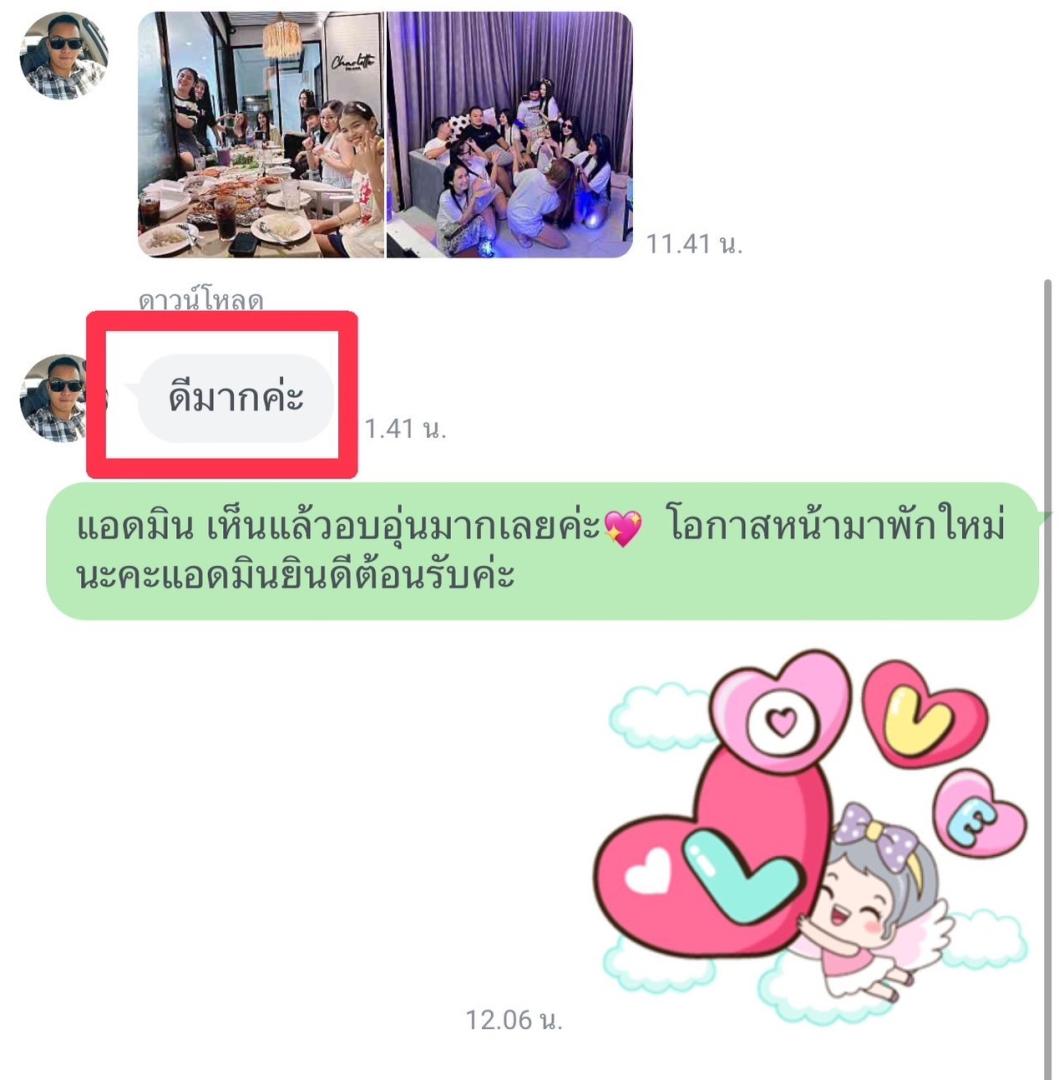Tap the ดาวน์โหลด download link

[201, 301]
